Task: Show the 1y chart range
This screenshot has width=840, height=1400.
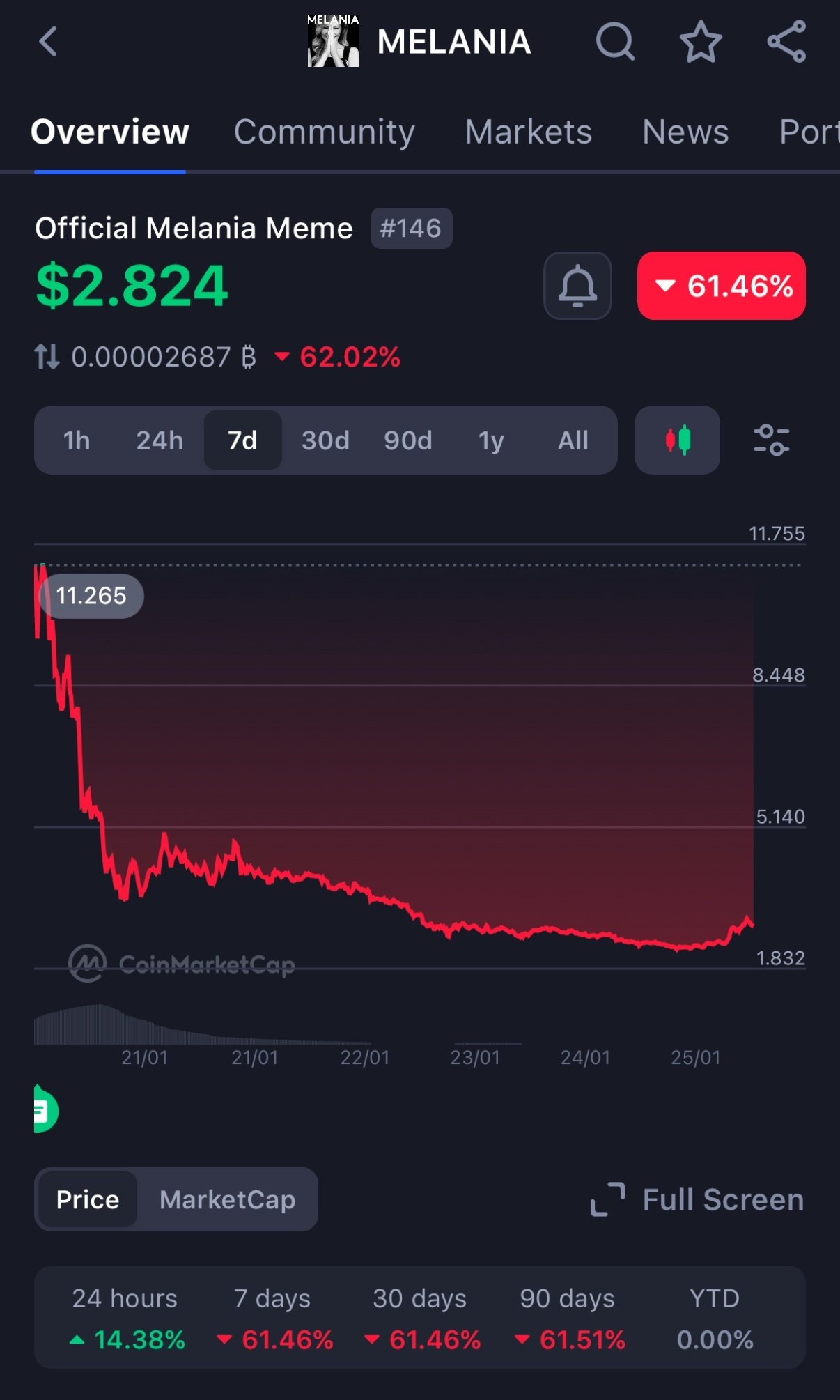Action: [x=491, y=440]
